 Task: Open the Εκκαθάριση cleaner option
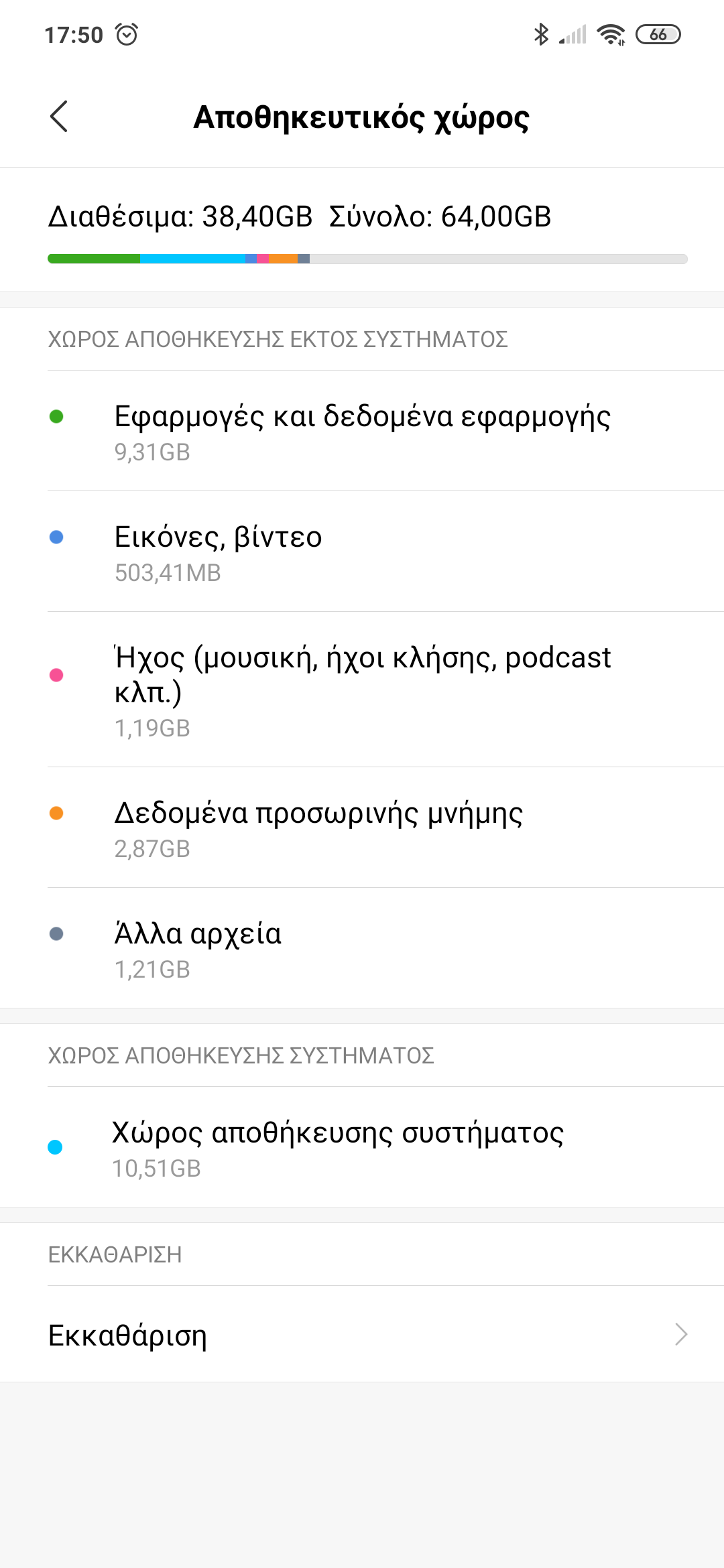(362, 1334)
